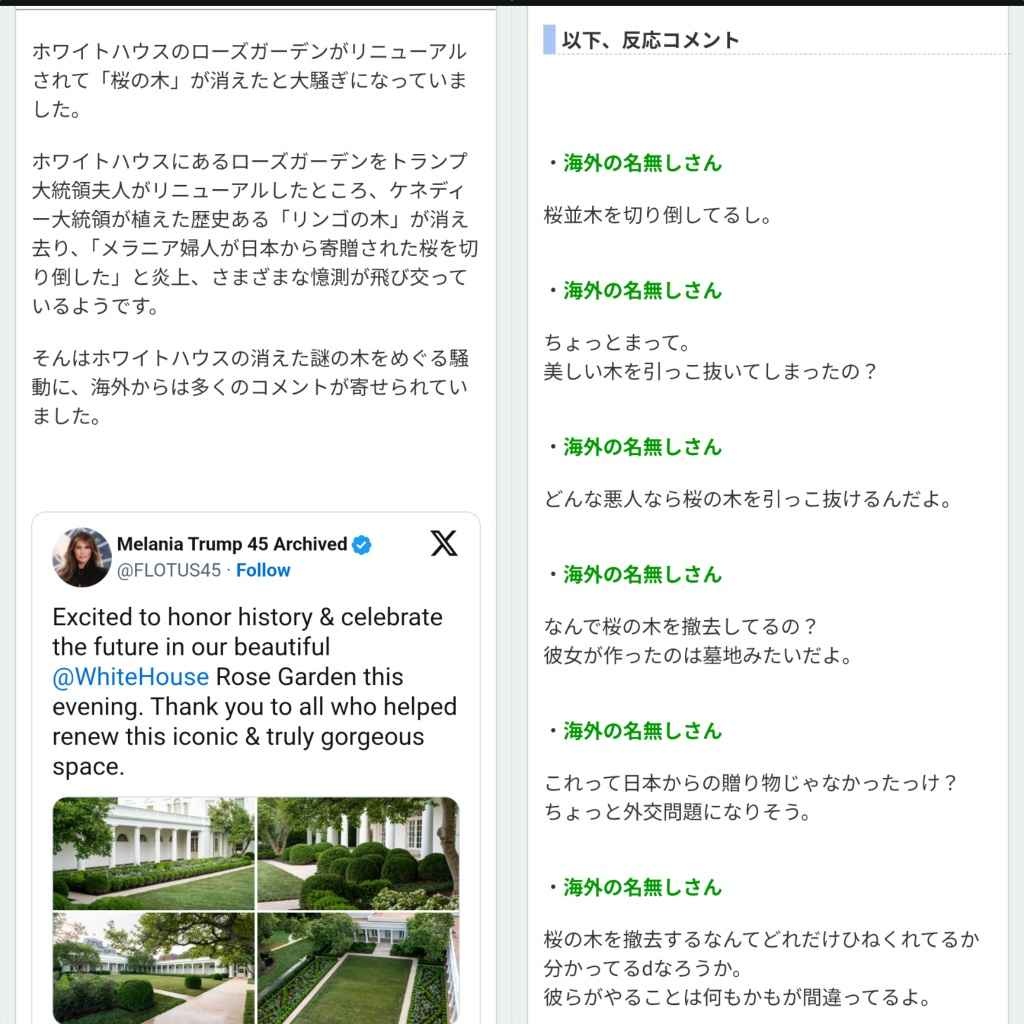This screenshot has height=1024, width=1024.
Task: Open the @WhiteHouse mention link
Action: [130, 676]
